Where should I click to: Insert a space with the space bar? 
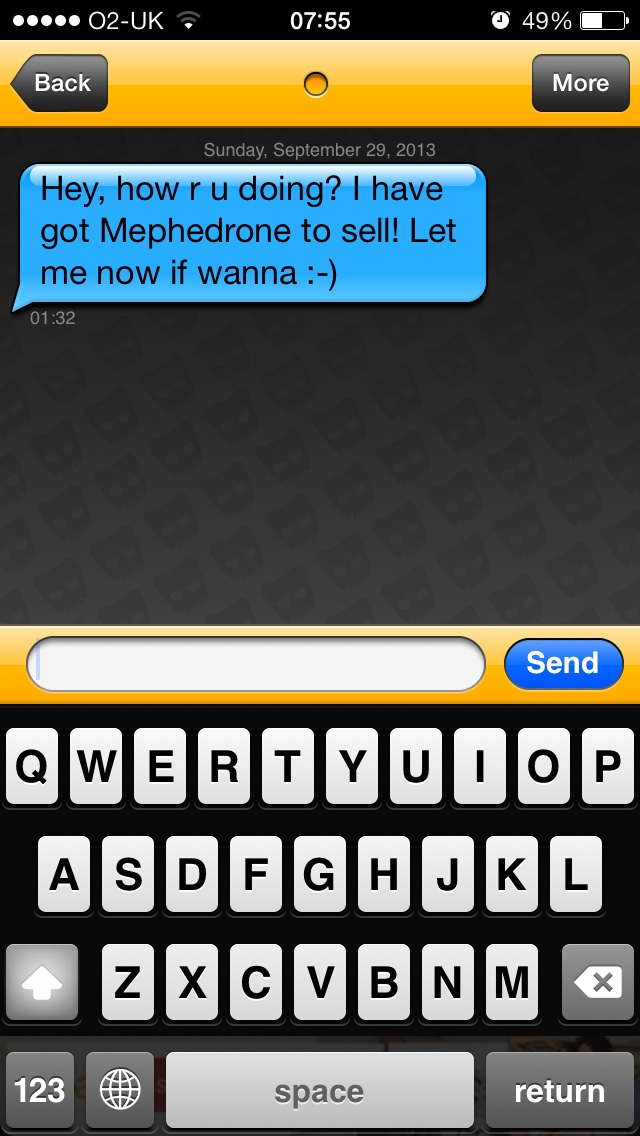320,1090
